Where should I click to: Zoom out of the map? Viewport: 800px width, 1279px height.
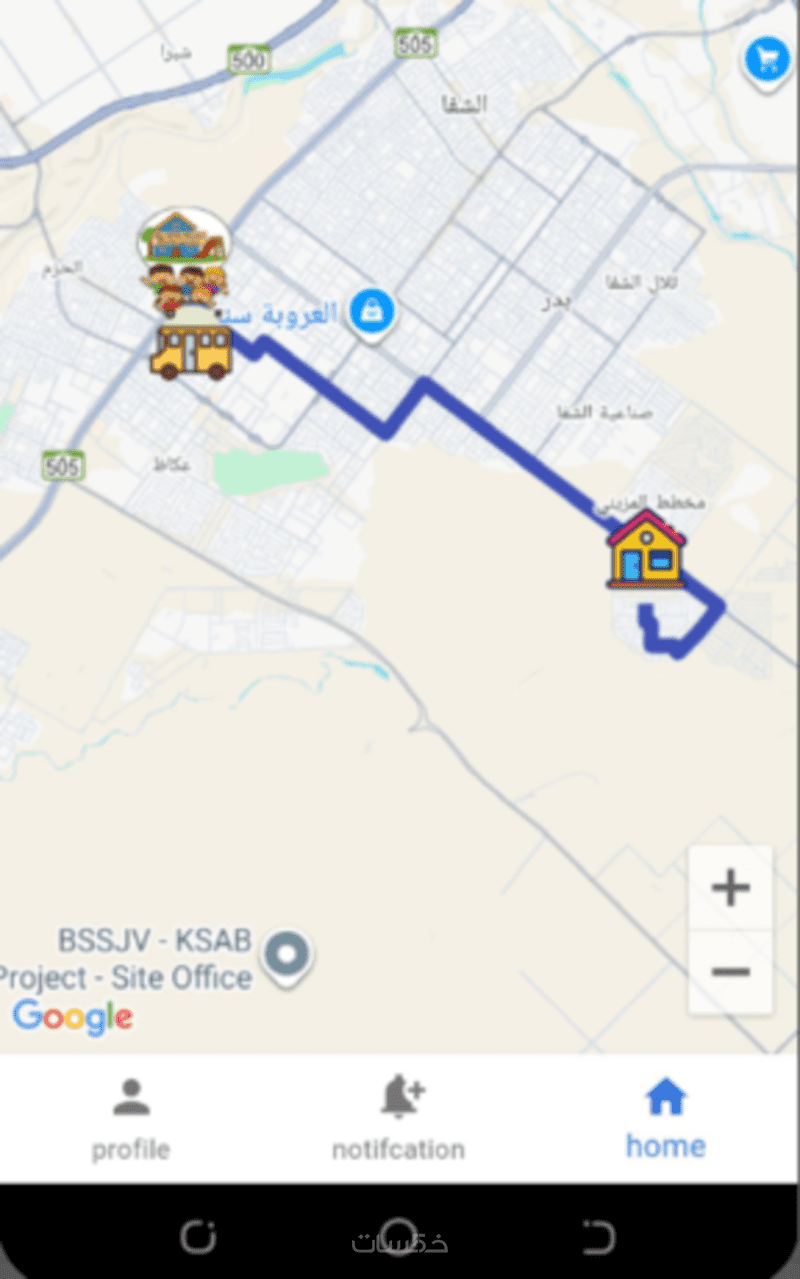[x=730, y=971]
